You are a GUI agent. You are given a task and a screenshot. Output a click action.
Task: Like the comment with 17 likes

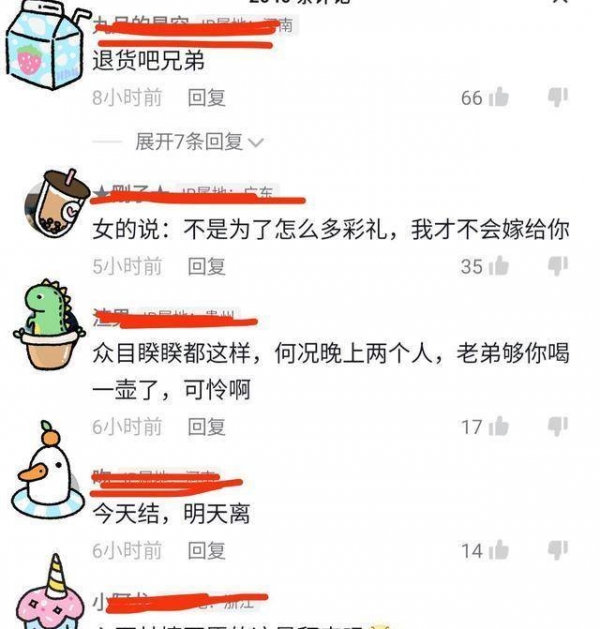[499, 427]
